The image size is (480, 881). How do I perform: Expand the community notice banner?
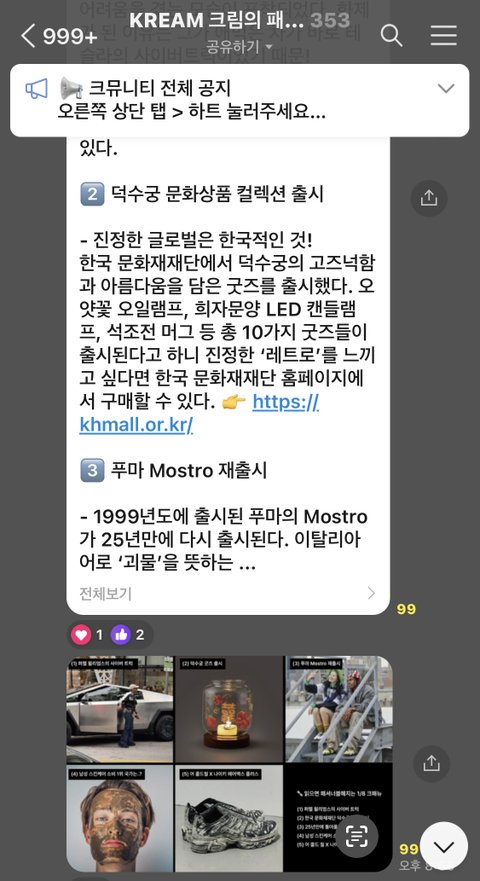[446, 88]
